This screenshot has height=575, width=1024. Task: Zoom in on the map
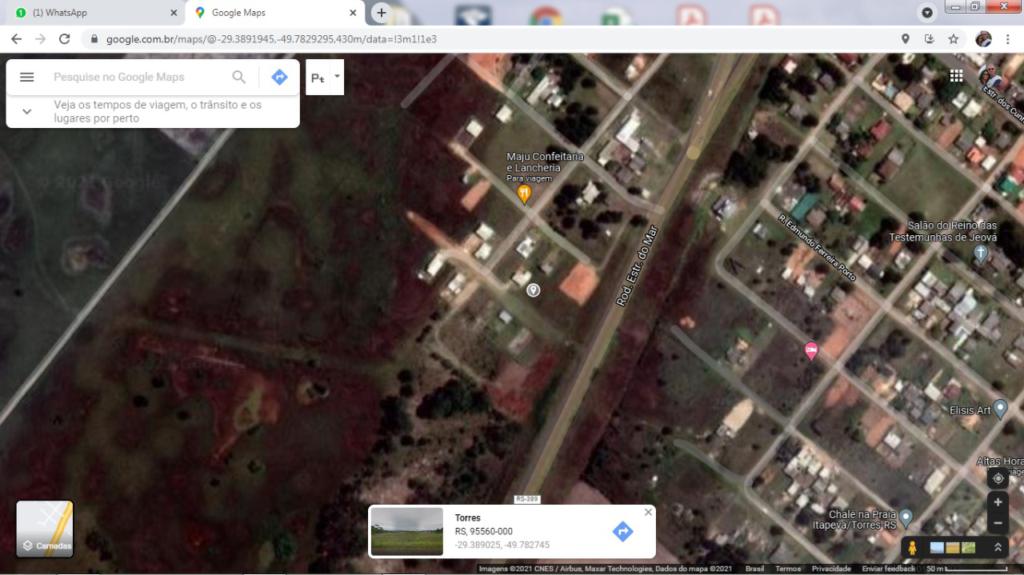(997, 503)
